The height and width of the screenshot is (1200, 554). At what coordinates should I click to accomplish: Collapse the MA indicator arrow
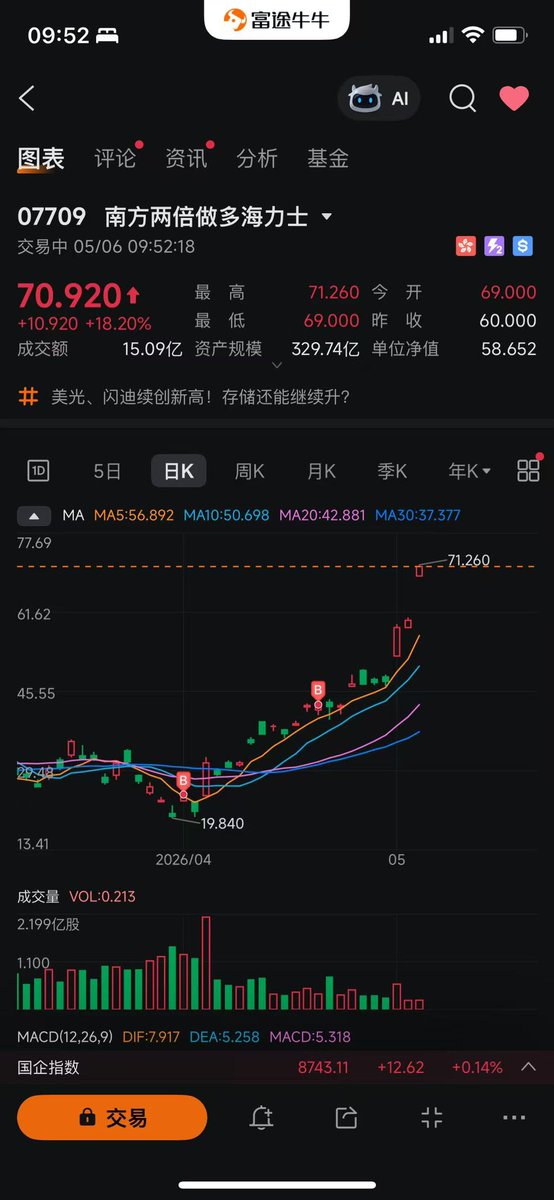(35, 516)
